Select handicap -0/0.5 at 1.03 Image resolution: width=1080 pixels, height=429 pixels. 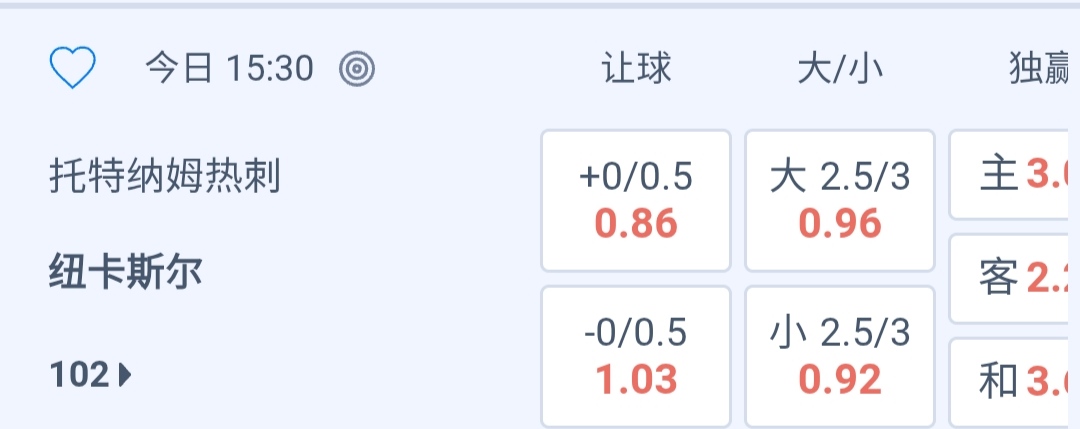pyautogui.click(x=636, y=357)
